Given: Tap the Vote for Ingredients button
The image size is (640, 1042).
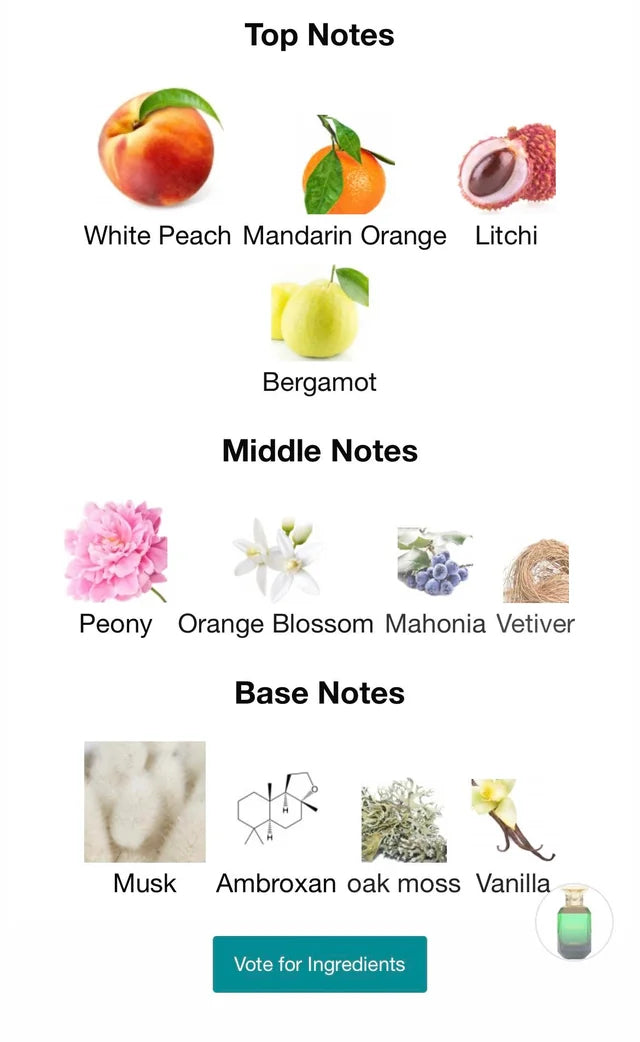Looking at the screenshot, I should (x=319, y=964).
